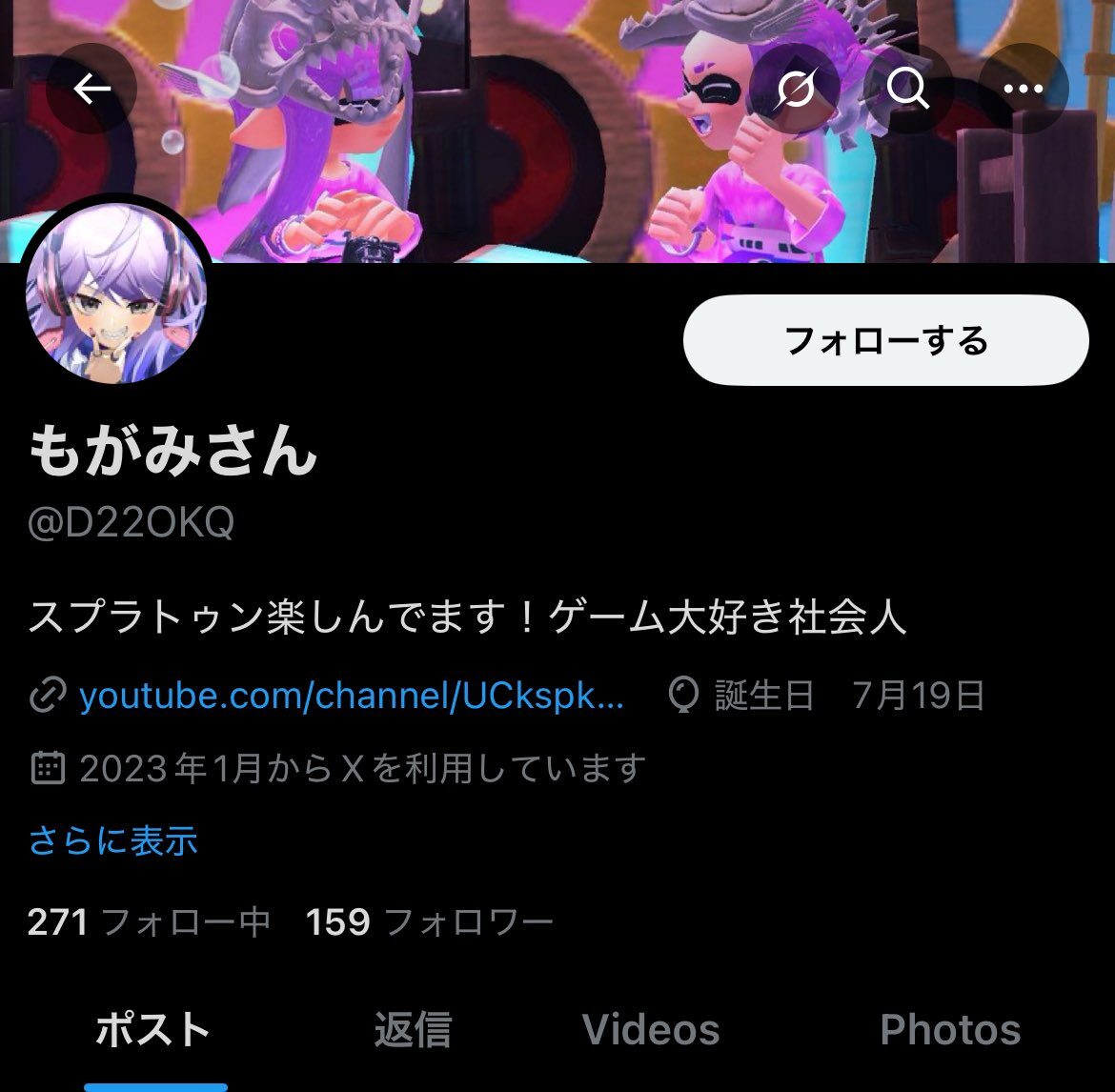The width and height of the screenshot is (1115, 1092).
Task: Switch to the ポスト tab
Action: click(x=153, y=1030)
